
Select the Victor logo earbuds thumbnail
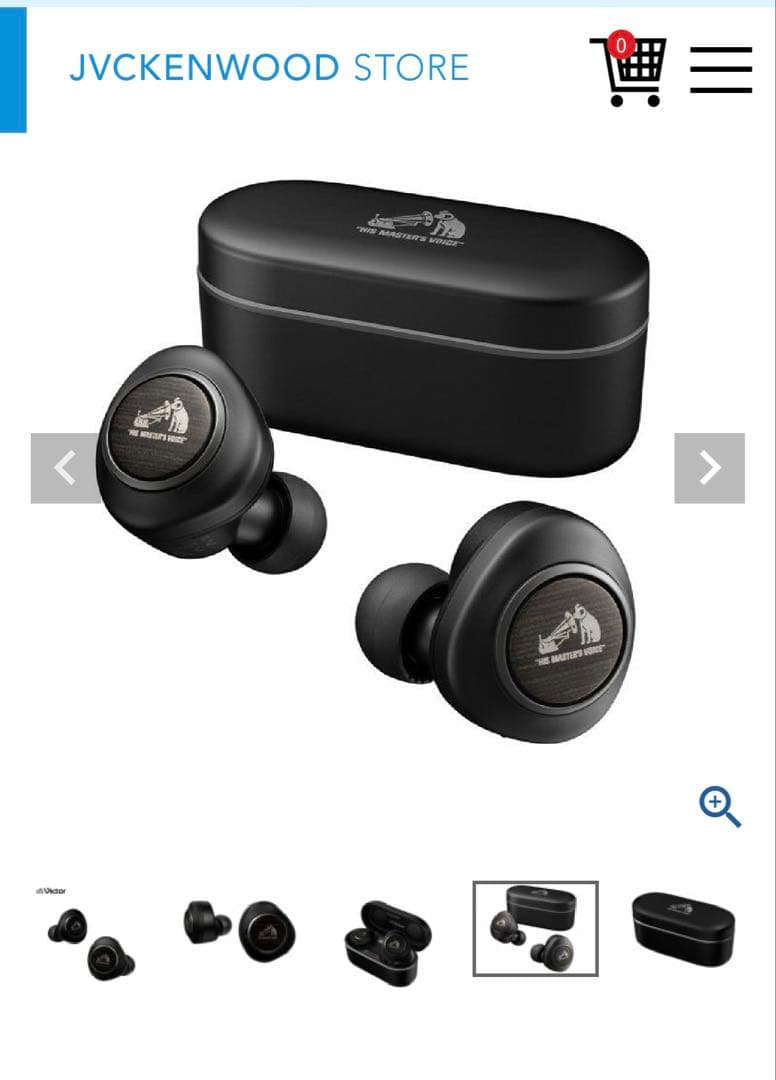tap(88, 930)
